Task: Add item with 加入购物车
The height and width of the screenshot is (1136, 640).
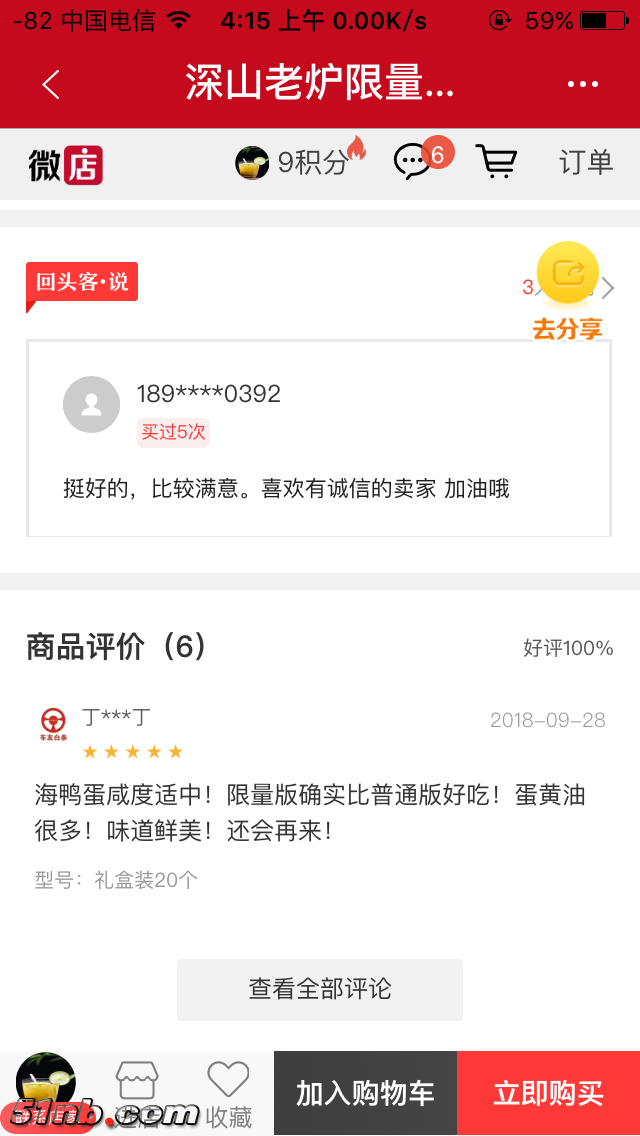Action: [365, 1093]
